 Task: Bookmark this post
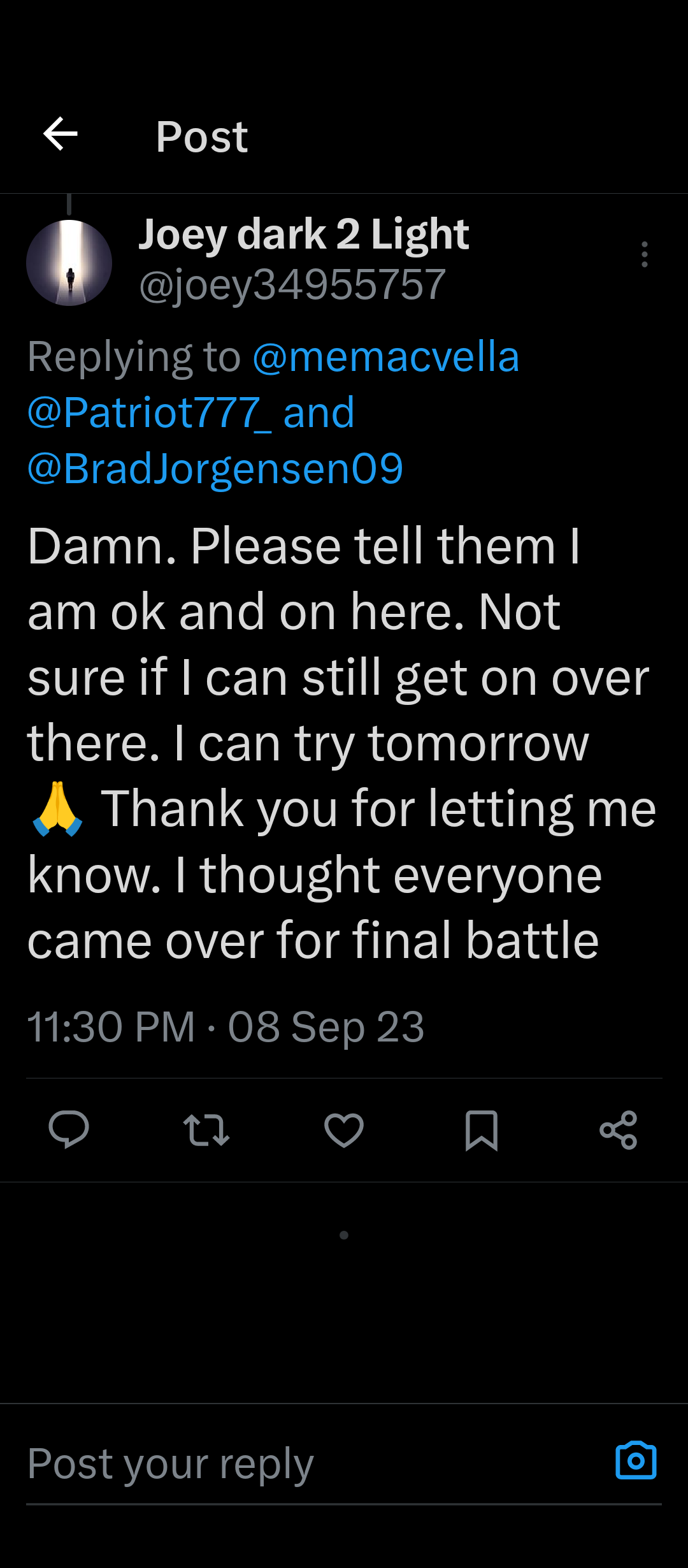point(482,1129)
